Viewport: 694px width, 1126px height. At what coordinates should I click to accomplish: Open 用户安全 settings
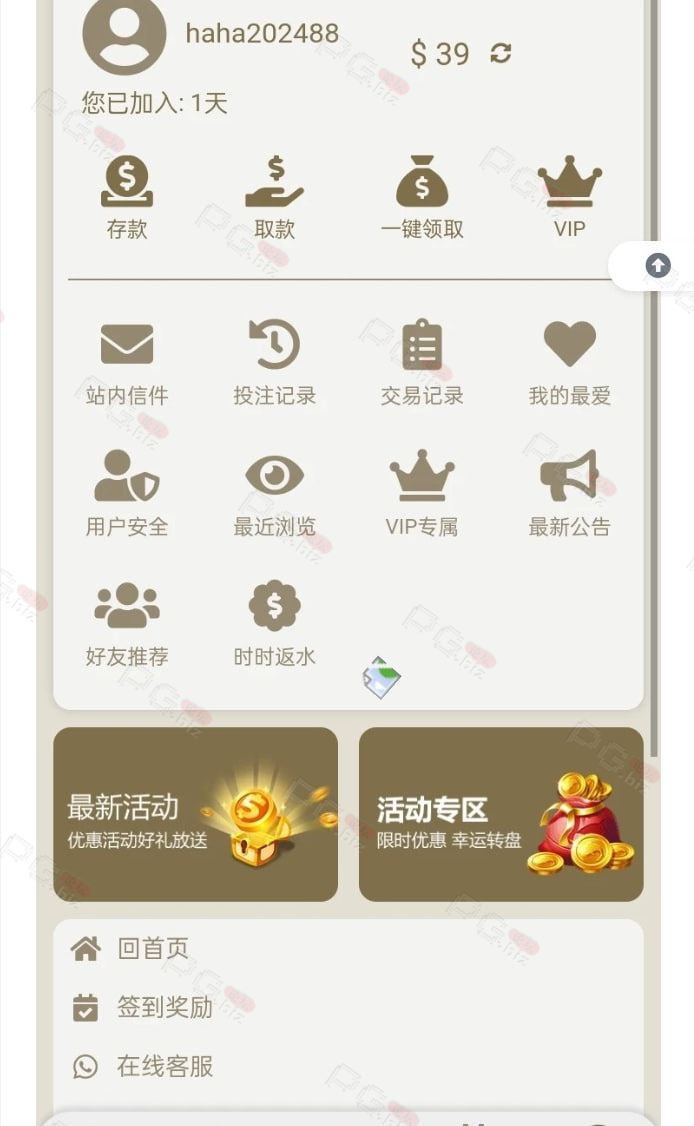click(x=127, y=494)
